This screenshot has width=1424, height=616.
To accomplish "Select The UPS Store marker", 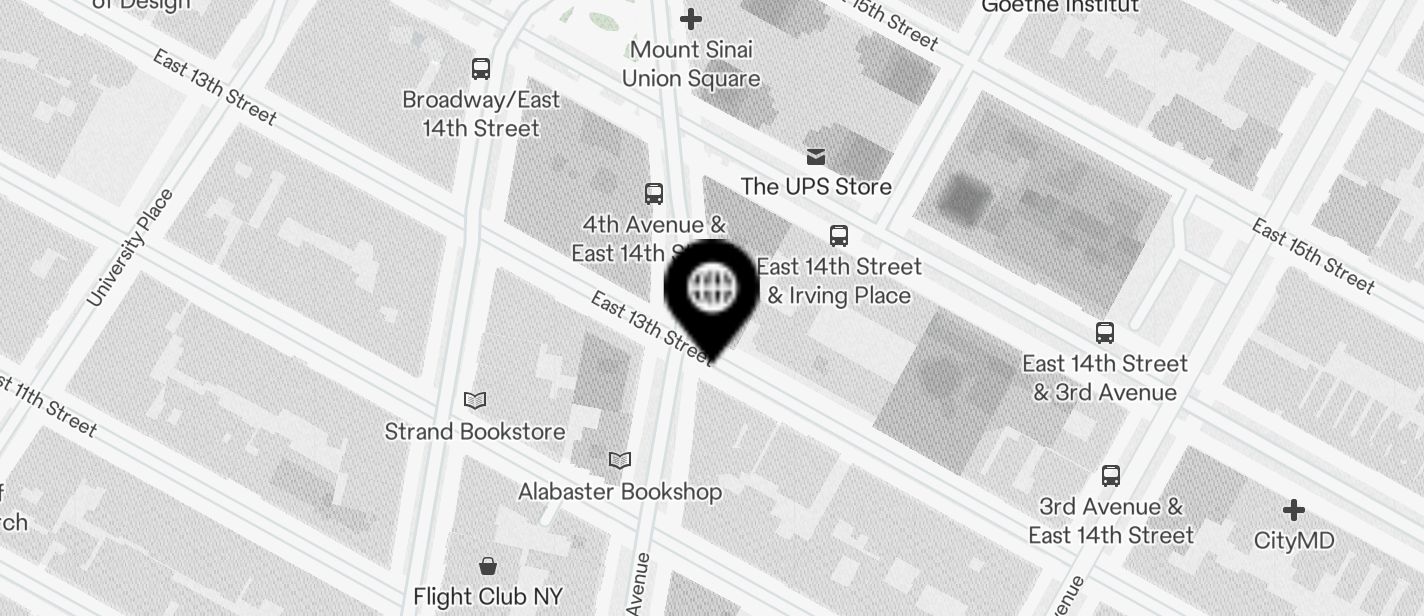I will (816, 157).
